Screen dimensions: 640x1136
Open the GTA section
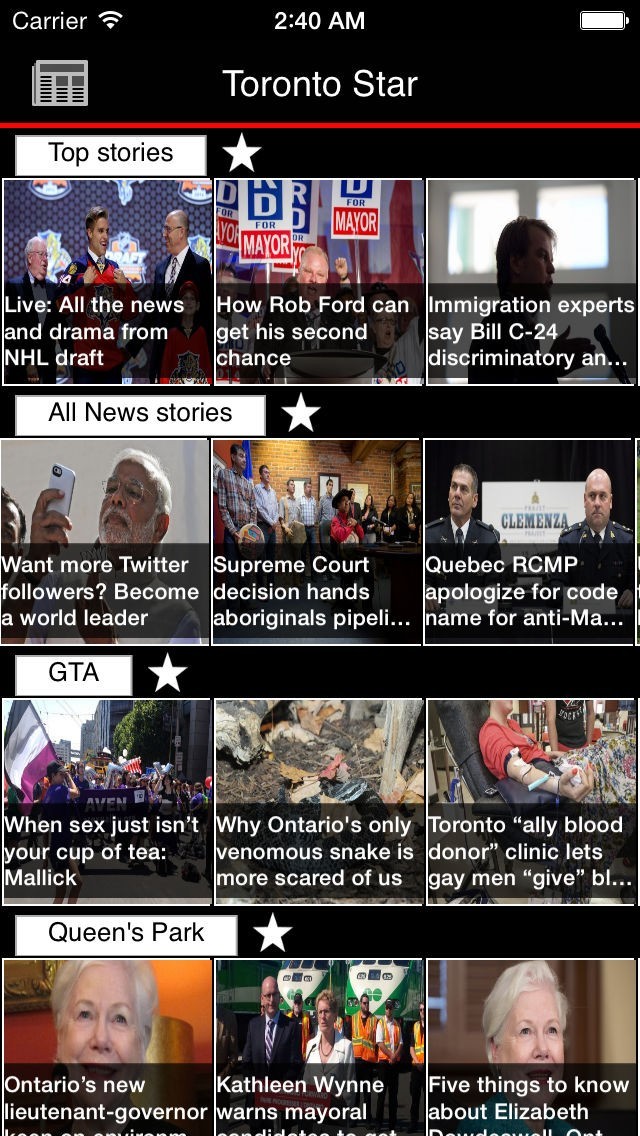coord(74,674)
